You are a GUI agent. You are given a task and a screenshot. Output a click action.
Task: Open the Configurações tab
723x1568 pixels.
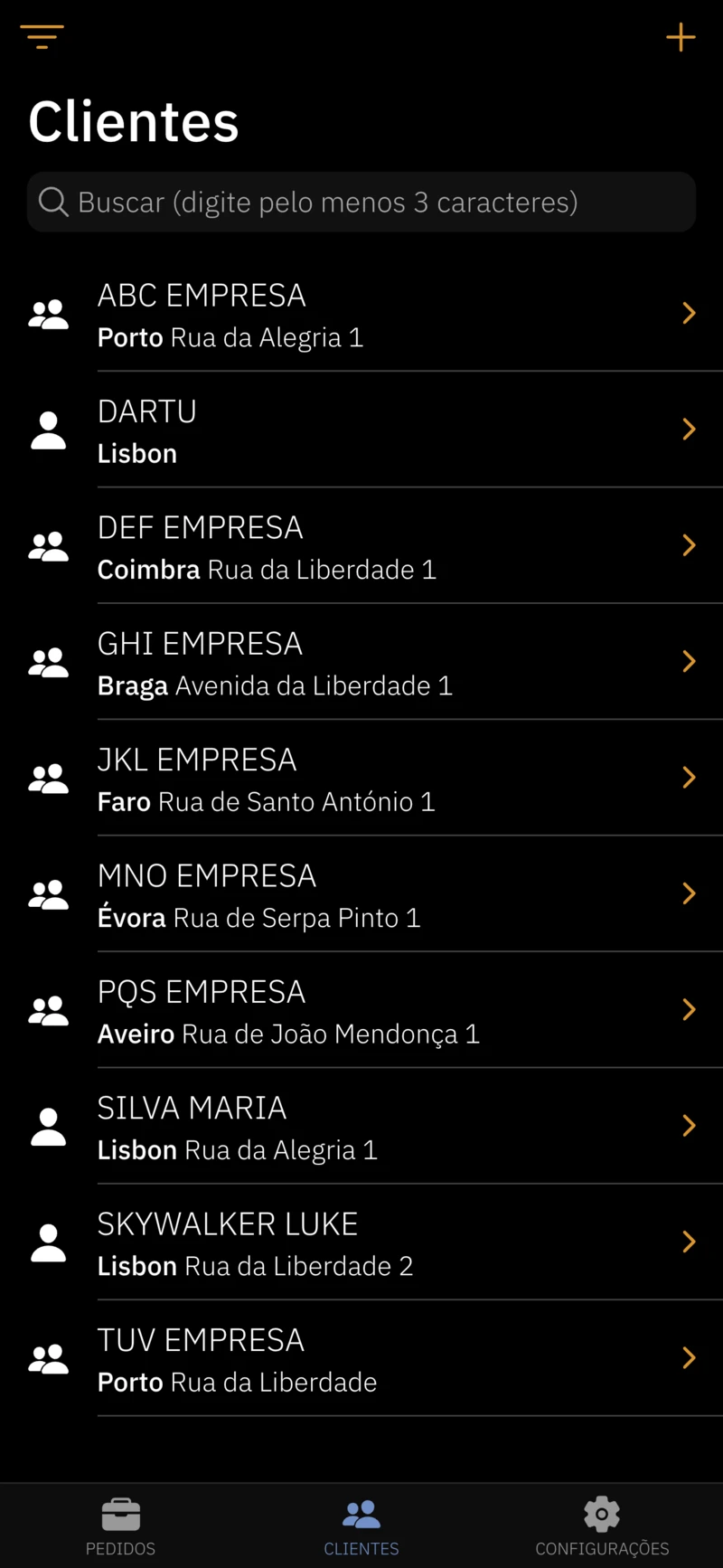pos(602,1526)
